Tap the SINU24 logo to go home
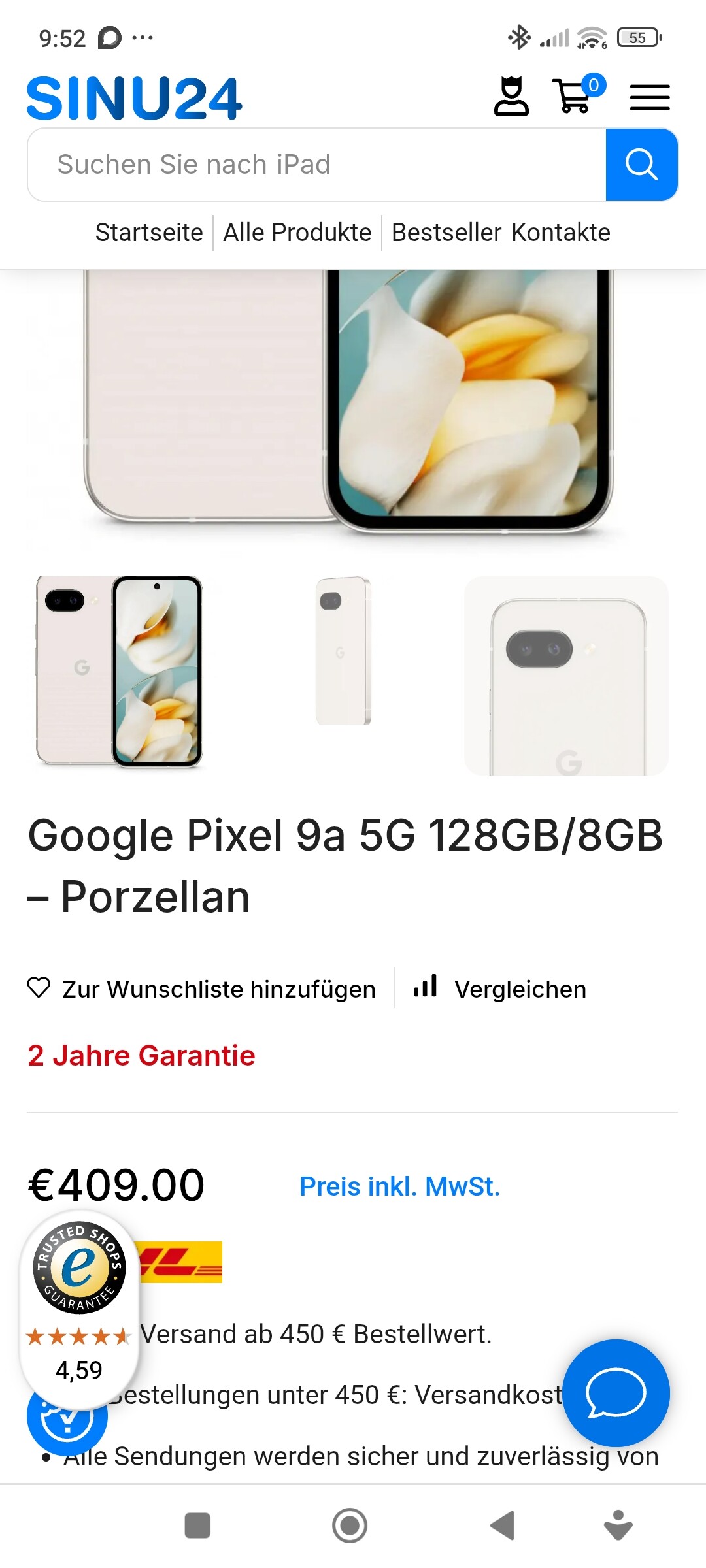Screen dimensions: 706x1568 tap(134, 98)
